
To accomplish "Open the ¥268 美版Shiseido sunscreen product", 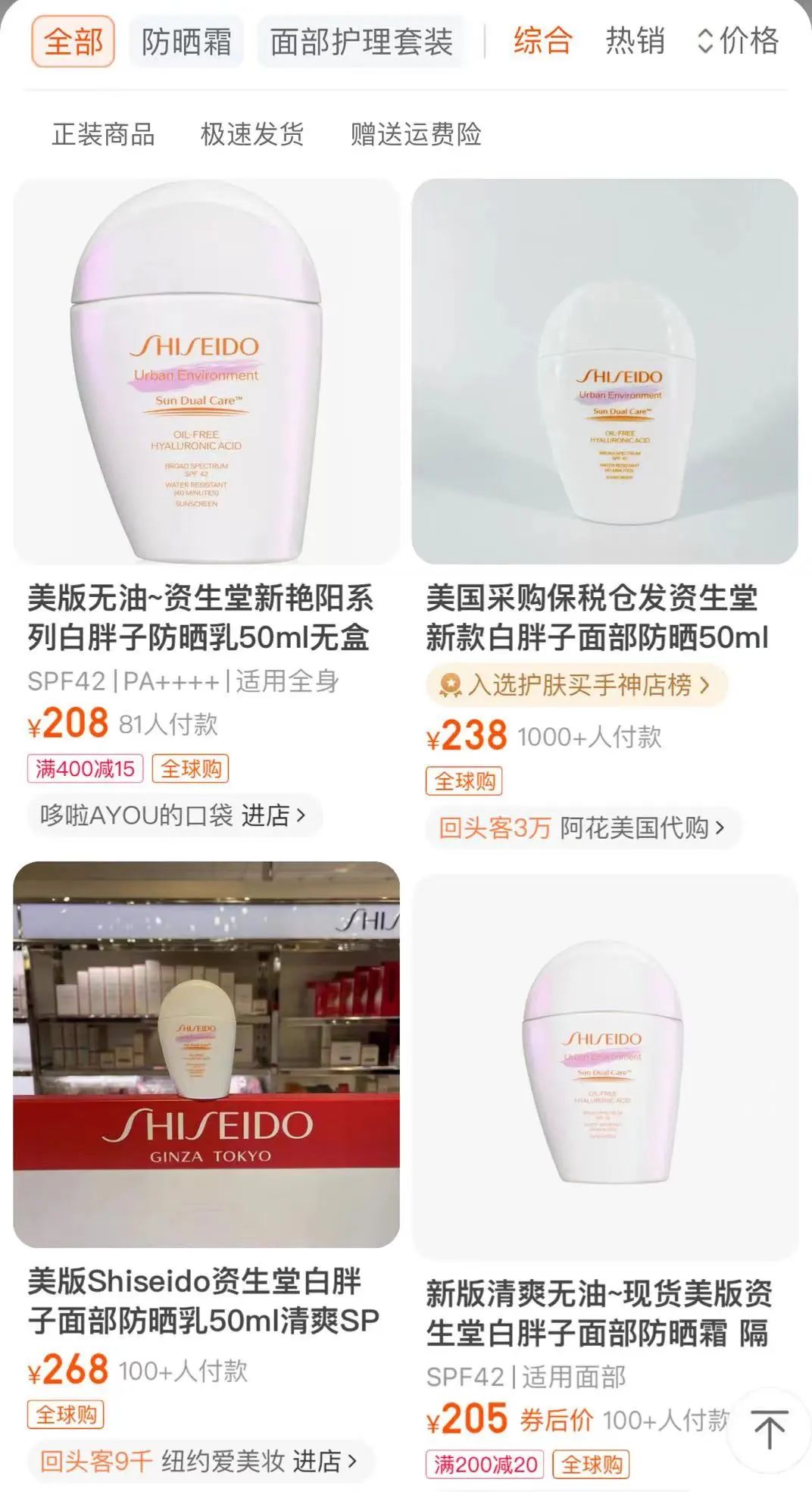I will (x=206, y=1053).
